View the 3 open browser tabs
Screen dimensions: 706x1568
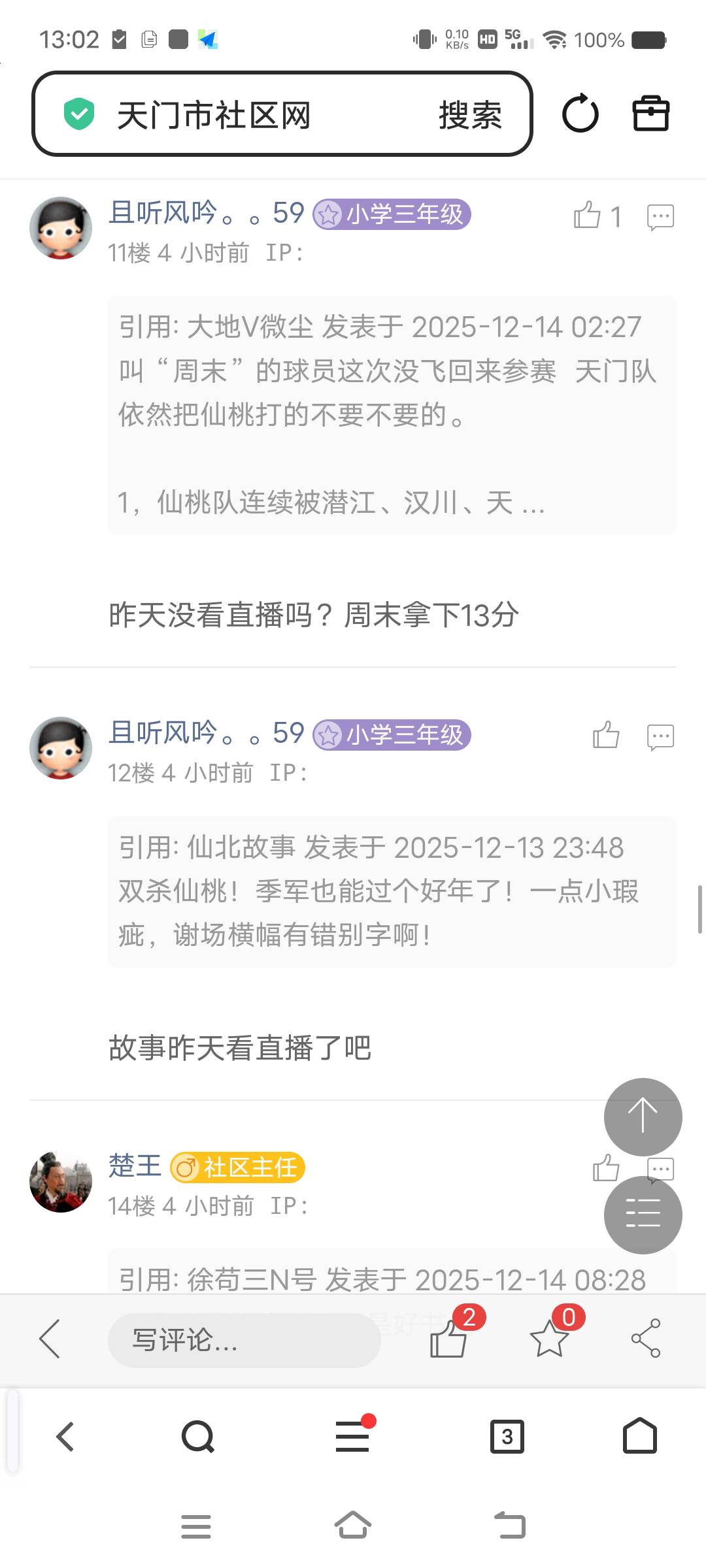(507, 1437)
